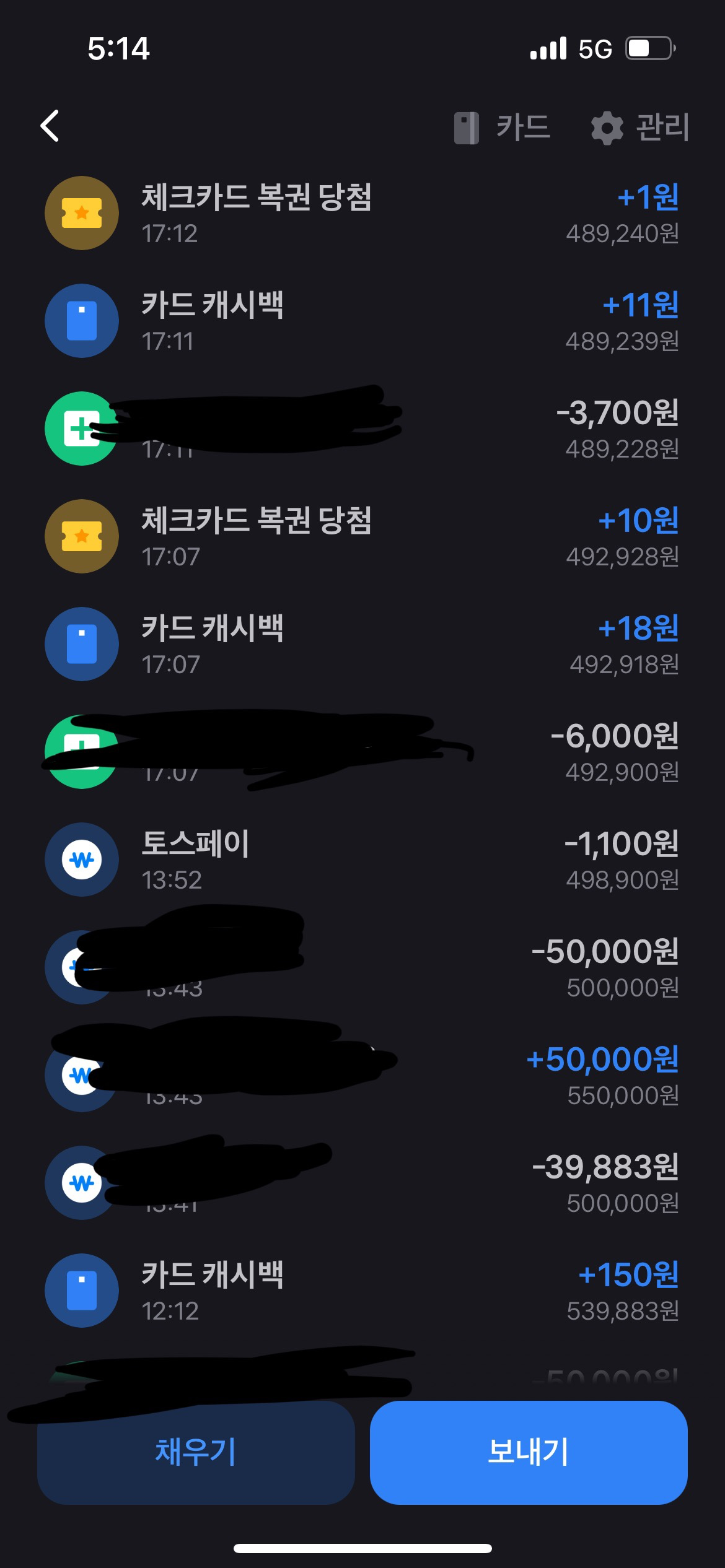The width and height of the screenshot is (725, 1568).
Task: Tap the back chevron at top left
Action: pyautogui.click(x=50, y=126)
